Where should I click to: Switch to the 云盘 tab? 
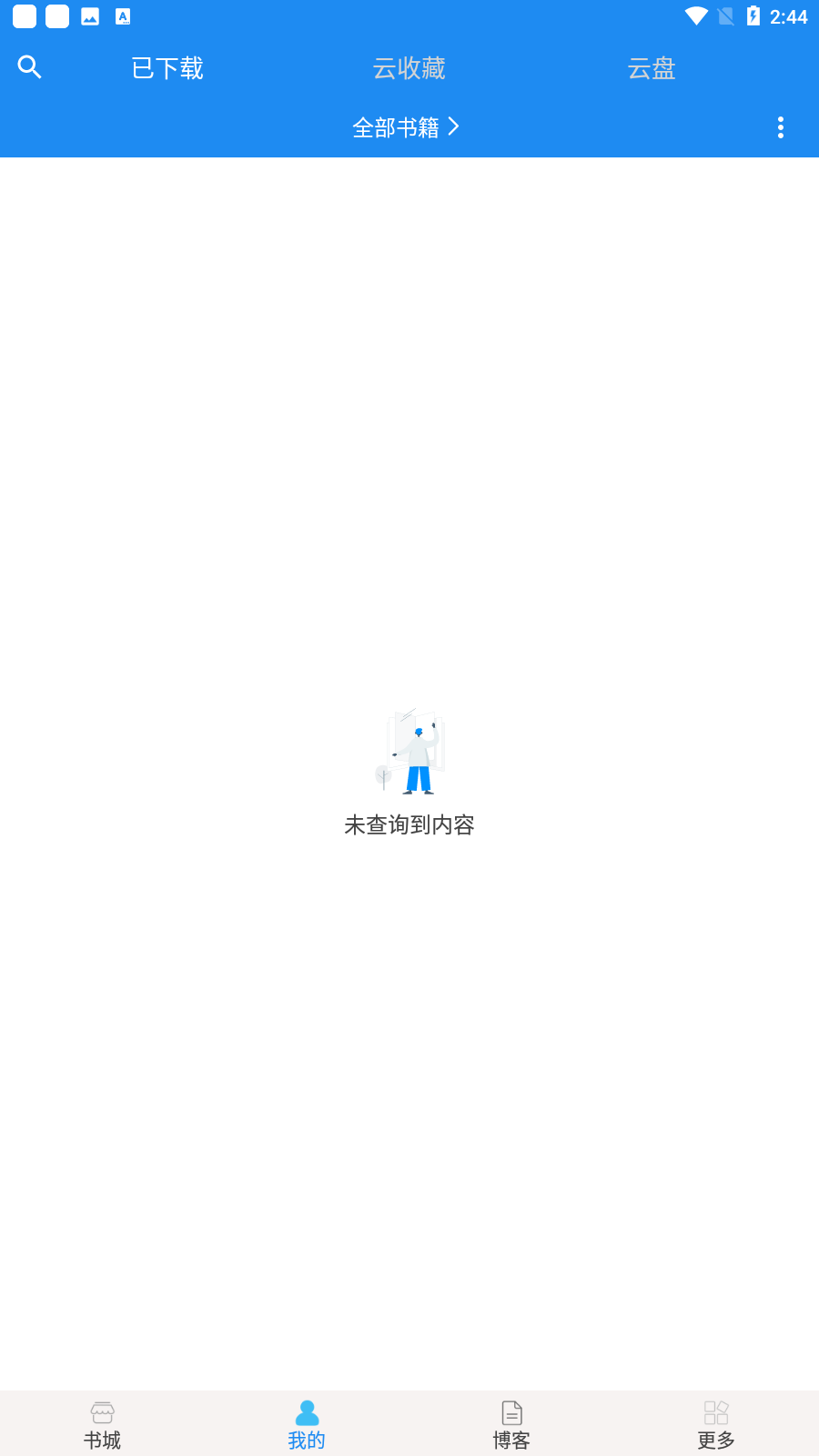pyautogui.click(x=652, y=68)
